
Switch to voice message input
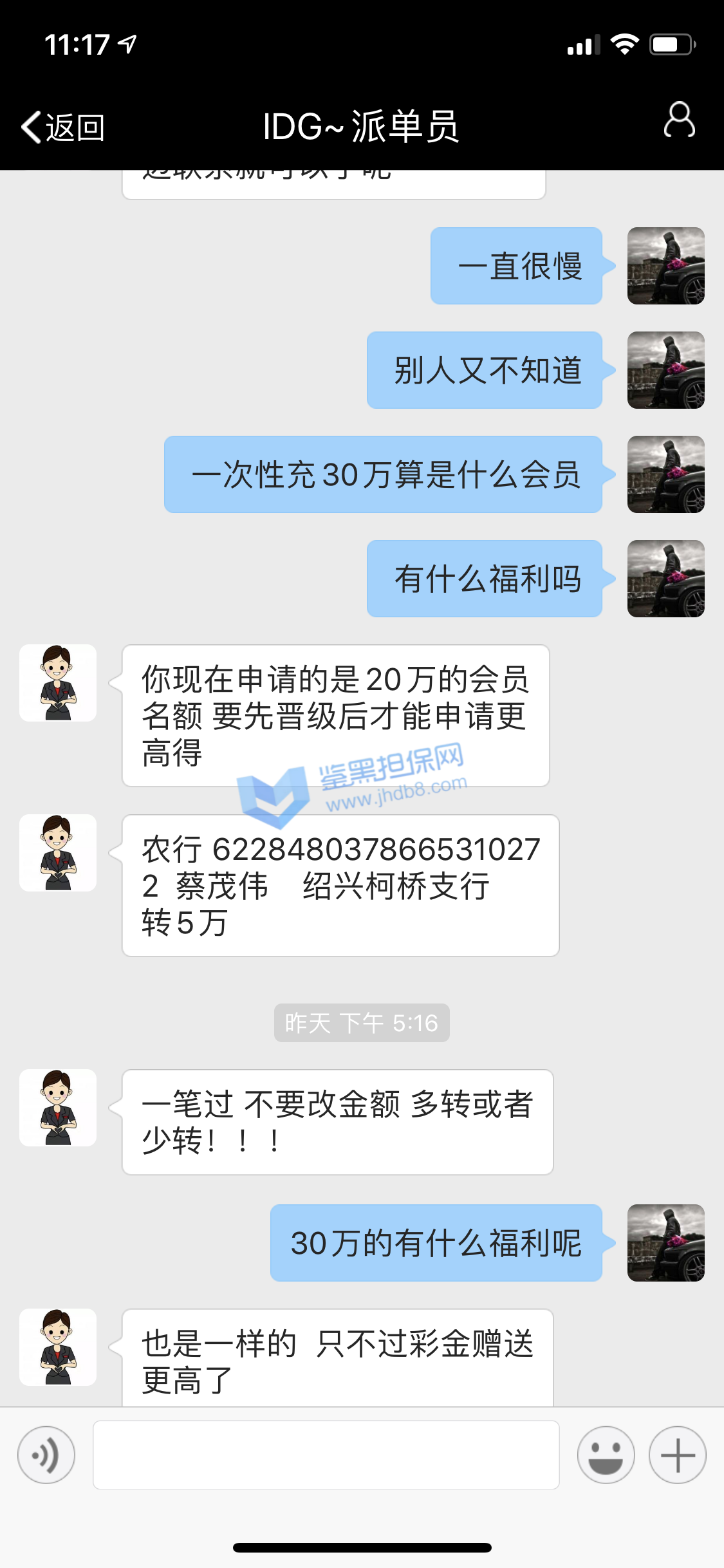[46, 1455]
